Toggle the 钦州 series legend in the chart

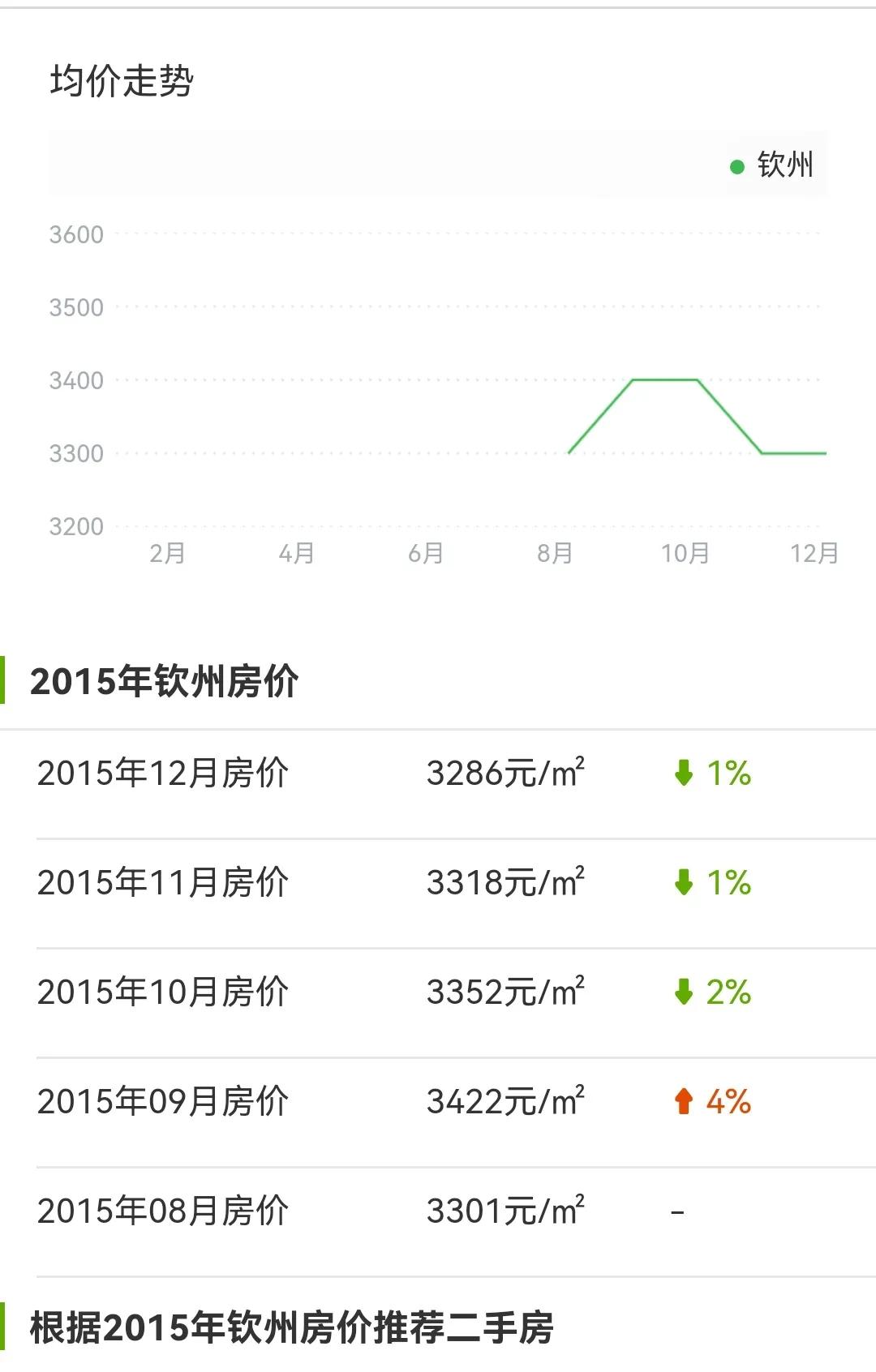click(772, 165)
